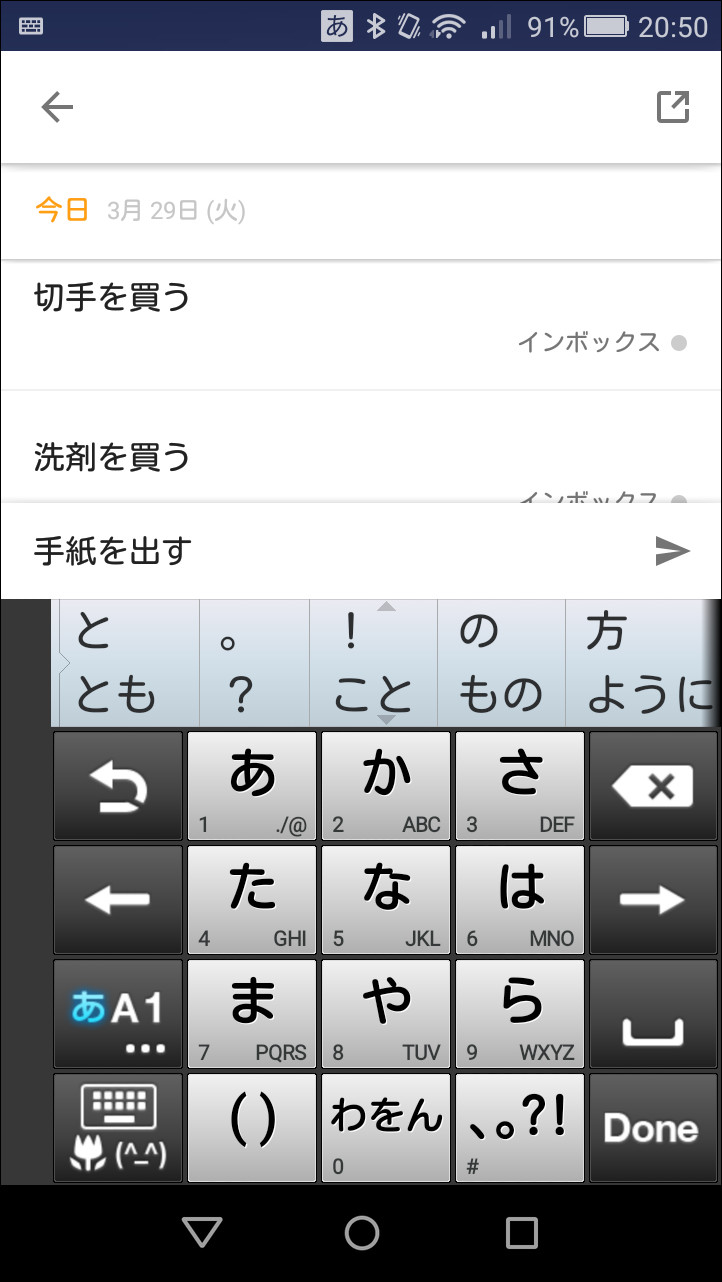Tap the home button in the navigation bar
Image resolution: width=722 pixels, height=1282 pixels.
coord(361,1233)
